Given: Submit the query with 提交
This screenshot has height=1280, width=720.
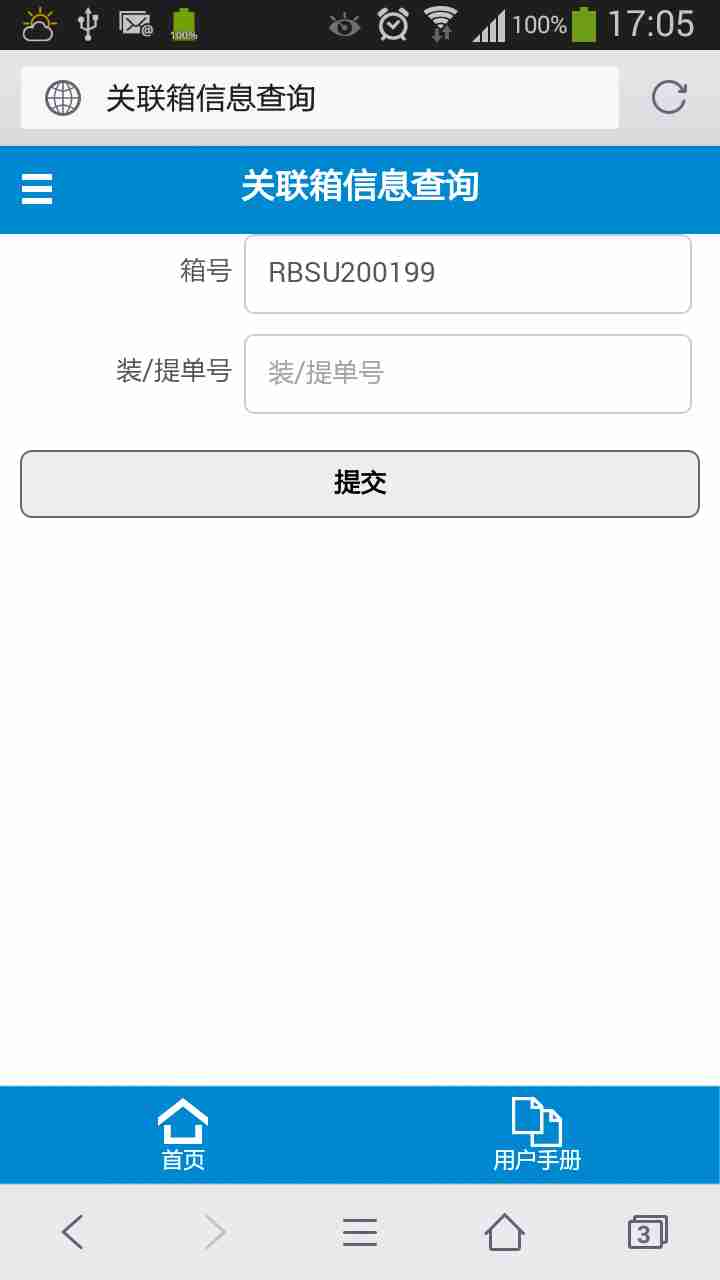Looking at the screenshot, I should tap(360, 483).
